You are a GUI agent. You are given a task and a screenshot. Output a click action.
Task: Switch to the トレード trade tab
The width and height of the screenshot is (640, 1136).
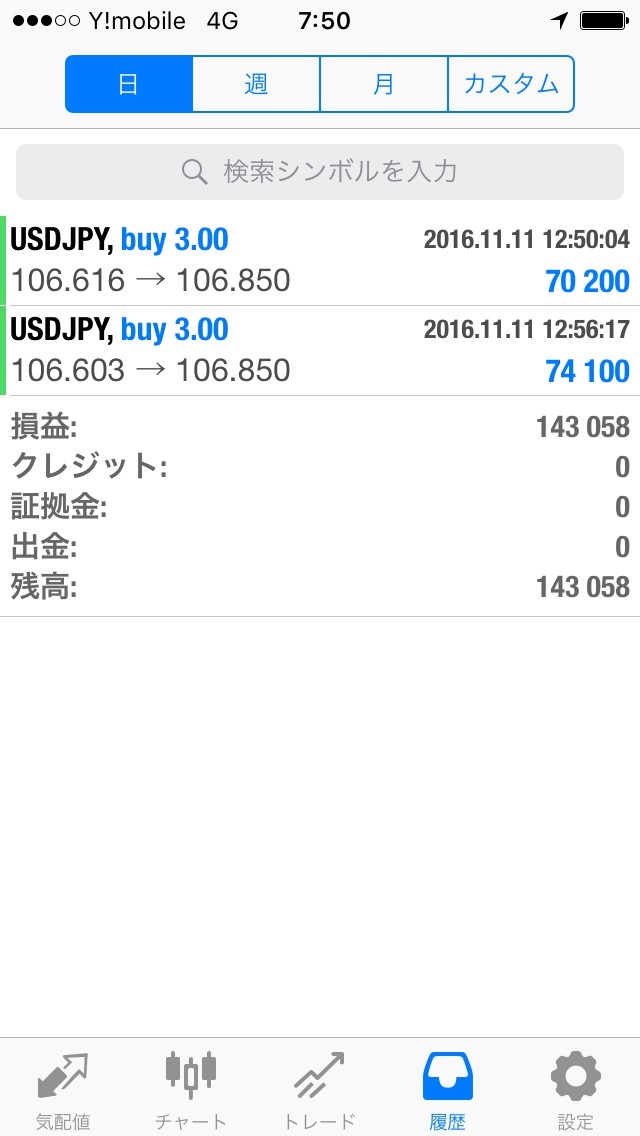click(320, 1089)
